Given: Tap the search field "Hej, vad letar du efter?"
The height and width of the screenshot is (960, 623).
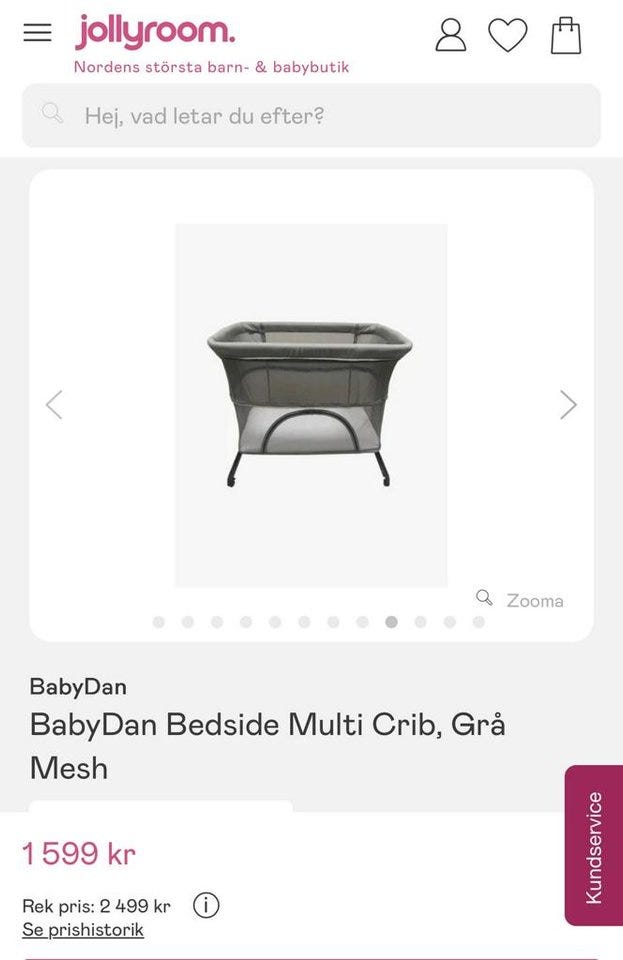Looking at the screenshot, I should coord(311,116).
